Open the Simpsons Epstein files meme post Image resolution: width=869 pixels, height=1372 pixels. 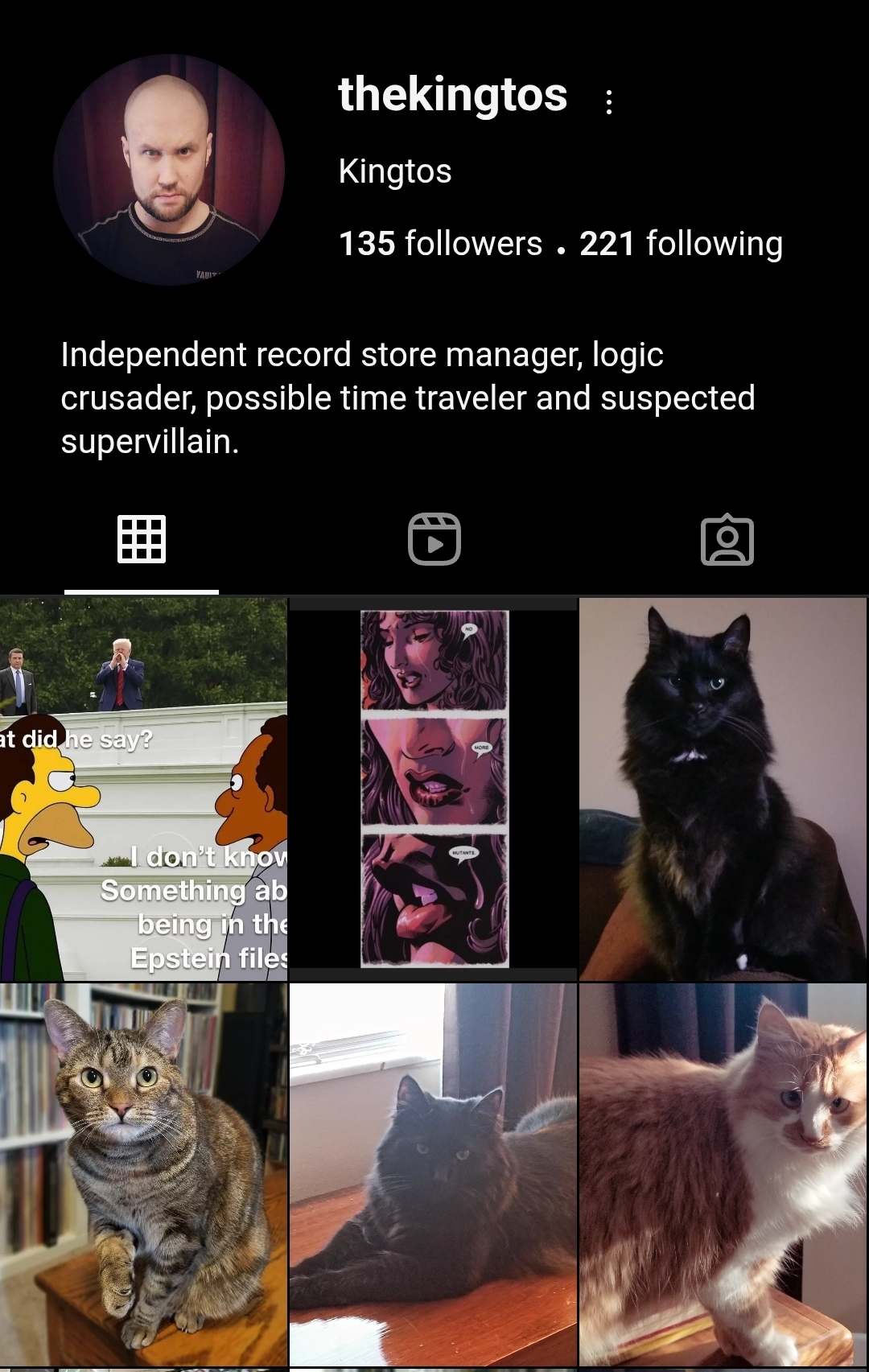point(143,789)
